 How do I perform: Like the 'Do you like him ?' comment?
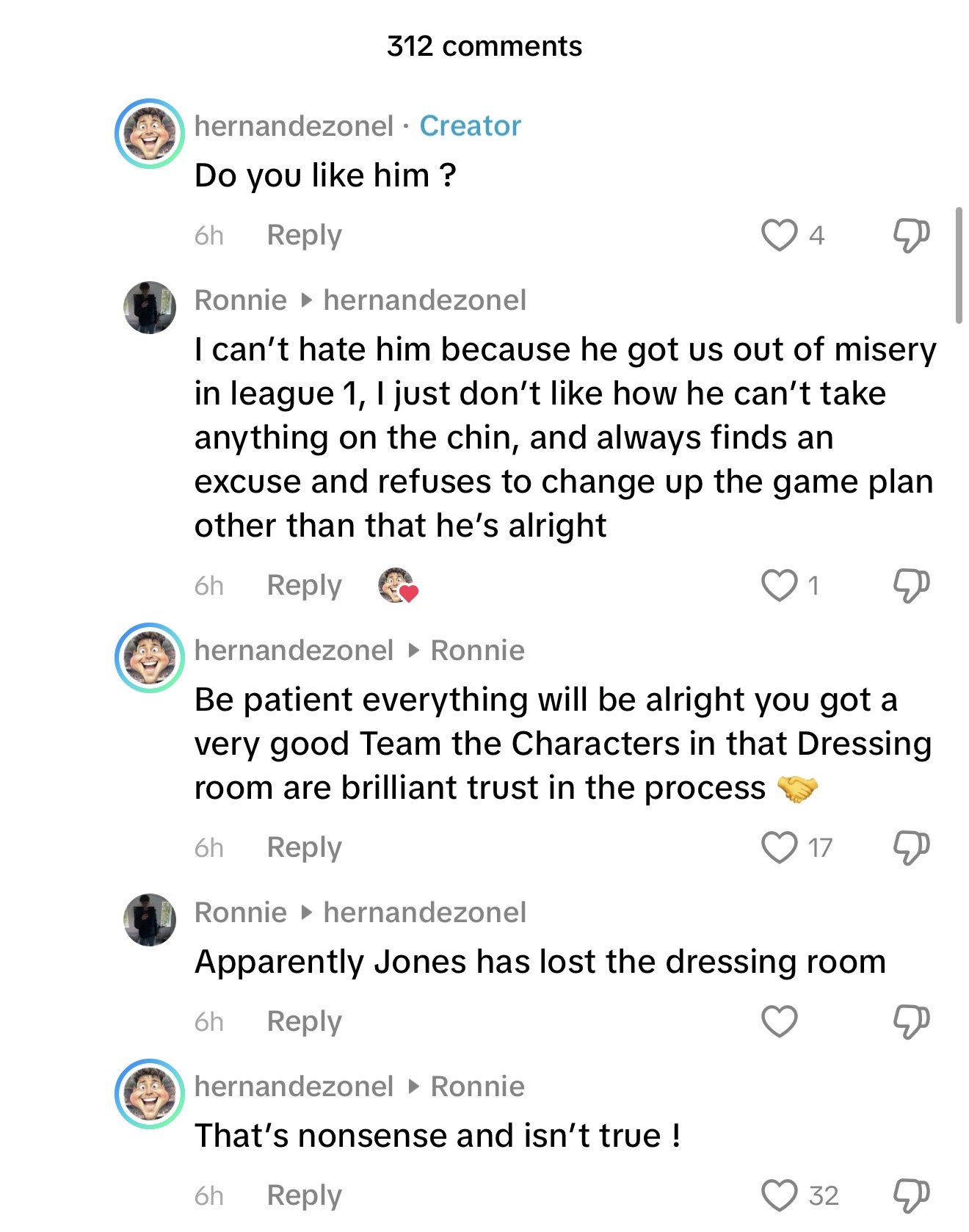pos(779,236)
